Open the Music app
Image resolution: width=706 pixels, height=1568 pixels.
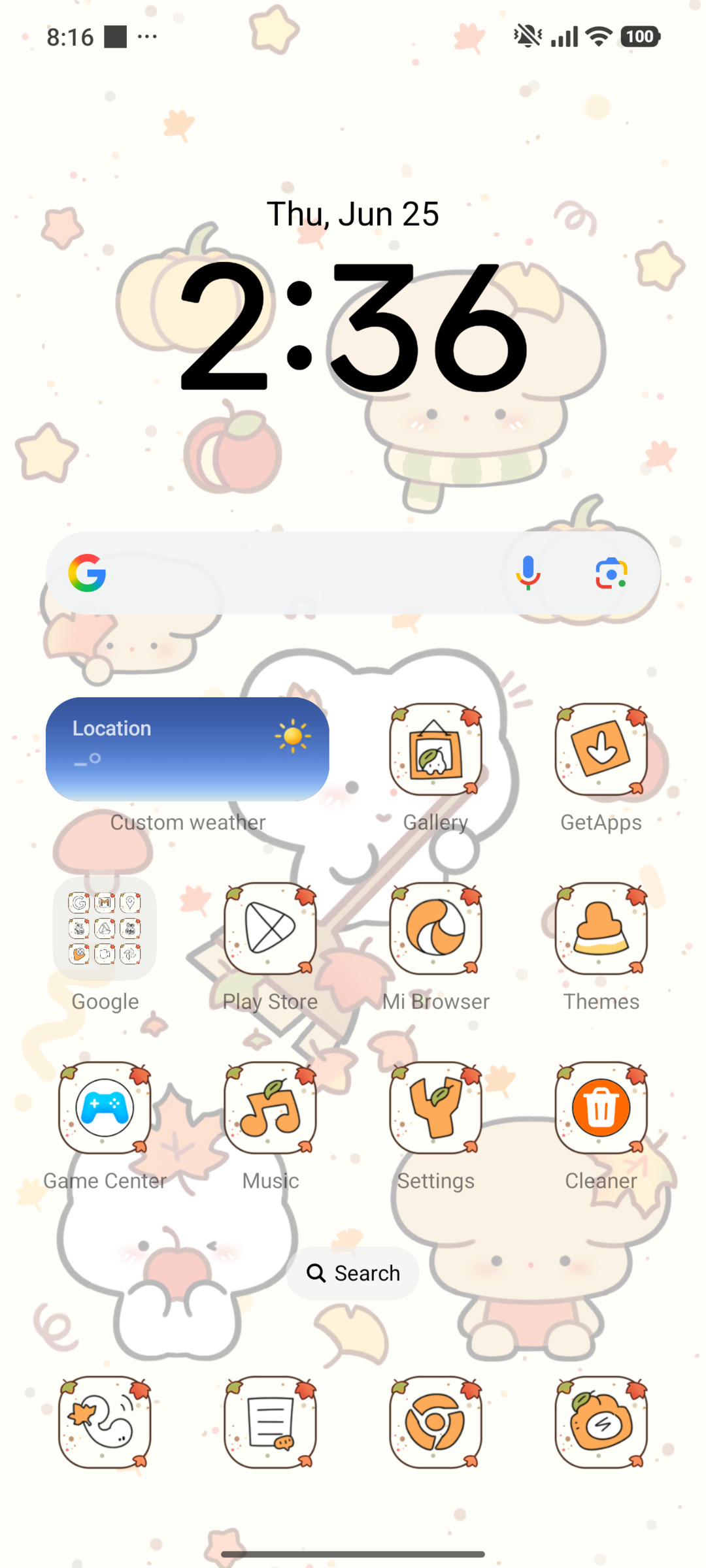tap(270, 1108)
